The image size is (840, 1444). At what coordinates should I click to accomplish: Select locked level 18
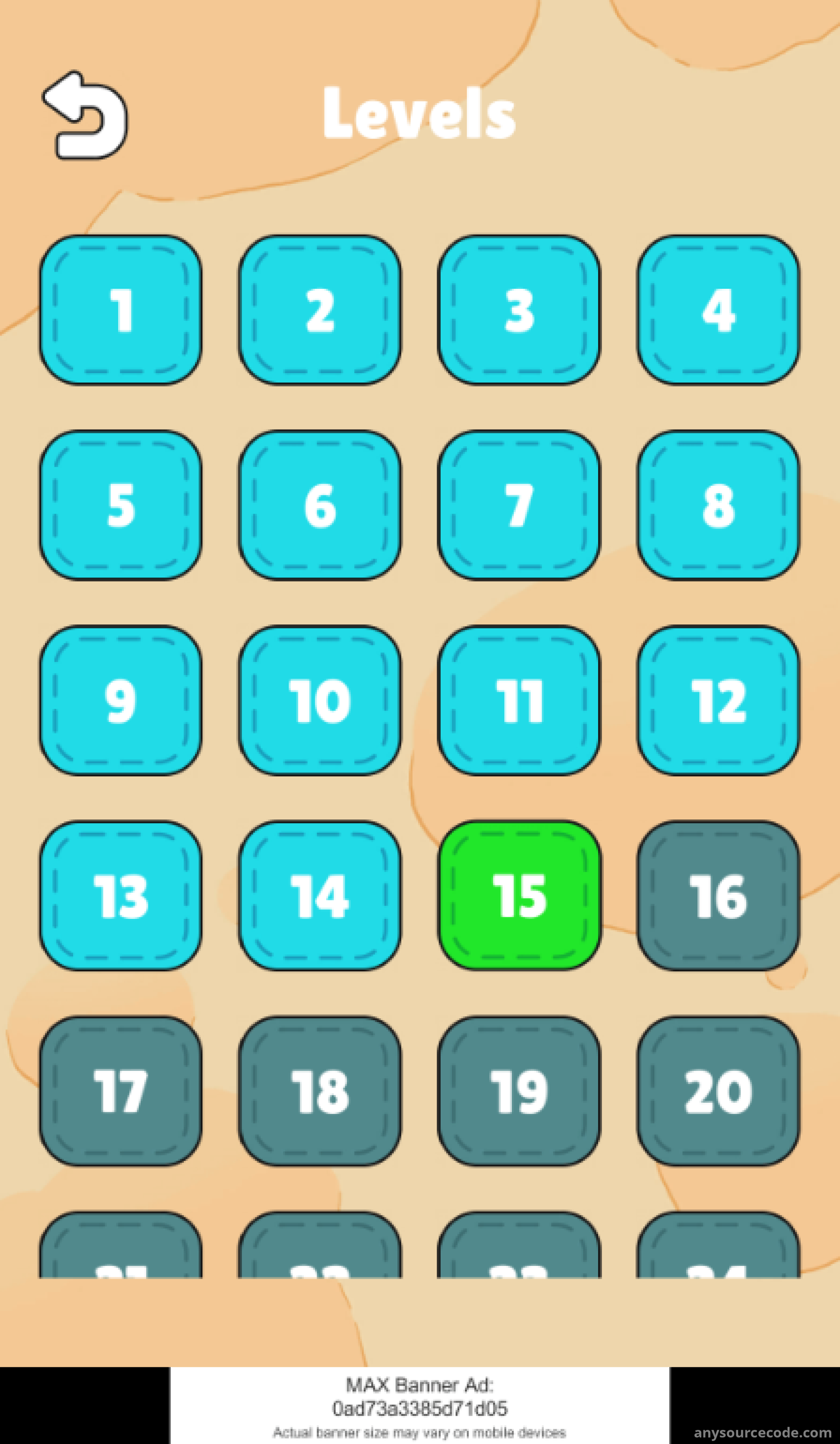click(x=320, y=1092)
